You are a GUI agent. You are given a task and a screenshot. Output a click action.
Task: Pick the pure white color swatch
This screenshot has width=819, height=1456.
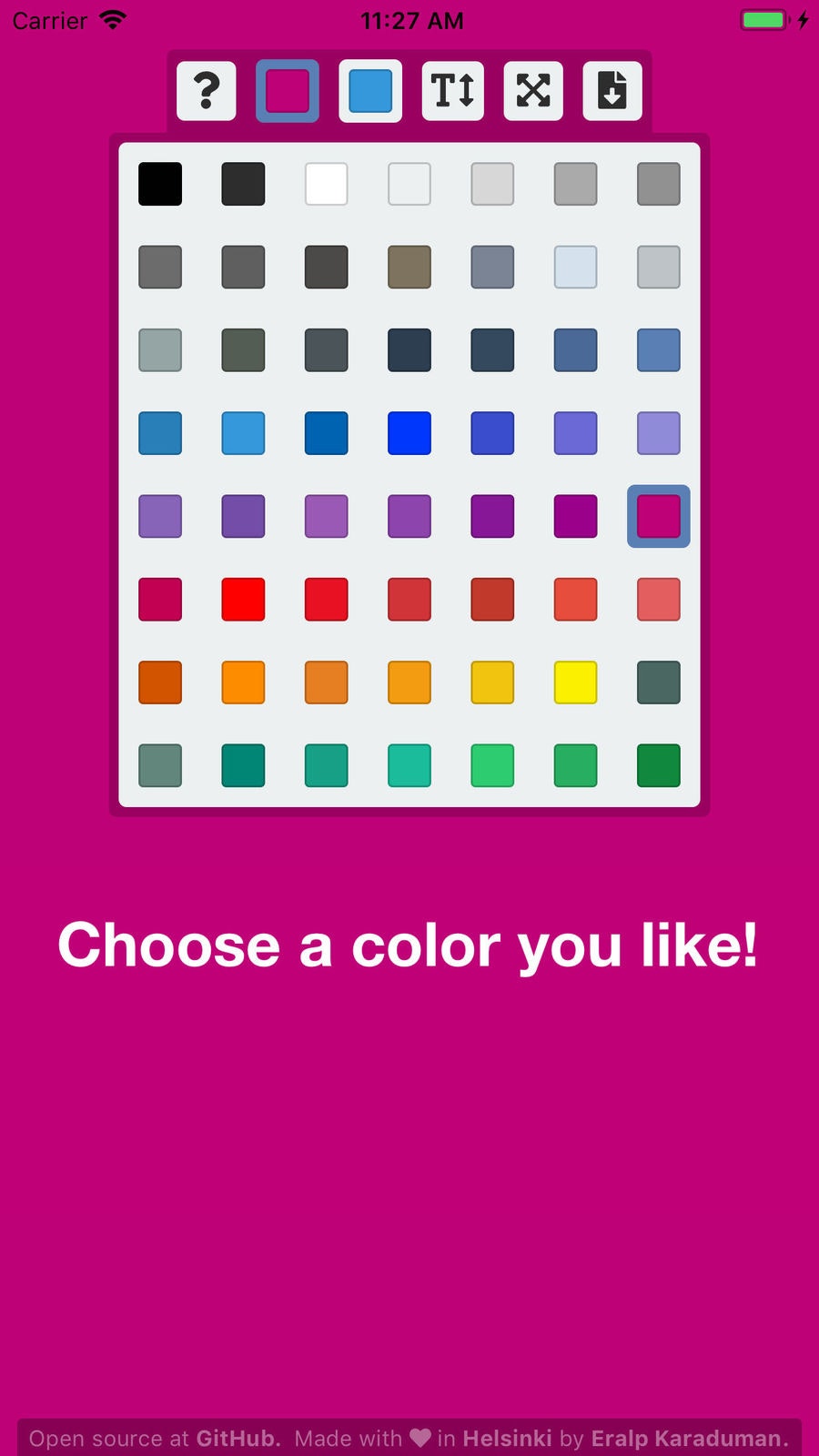click(326, 183)
